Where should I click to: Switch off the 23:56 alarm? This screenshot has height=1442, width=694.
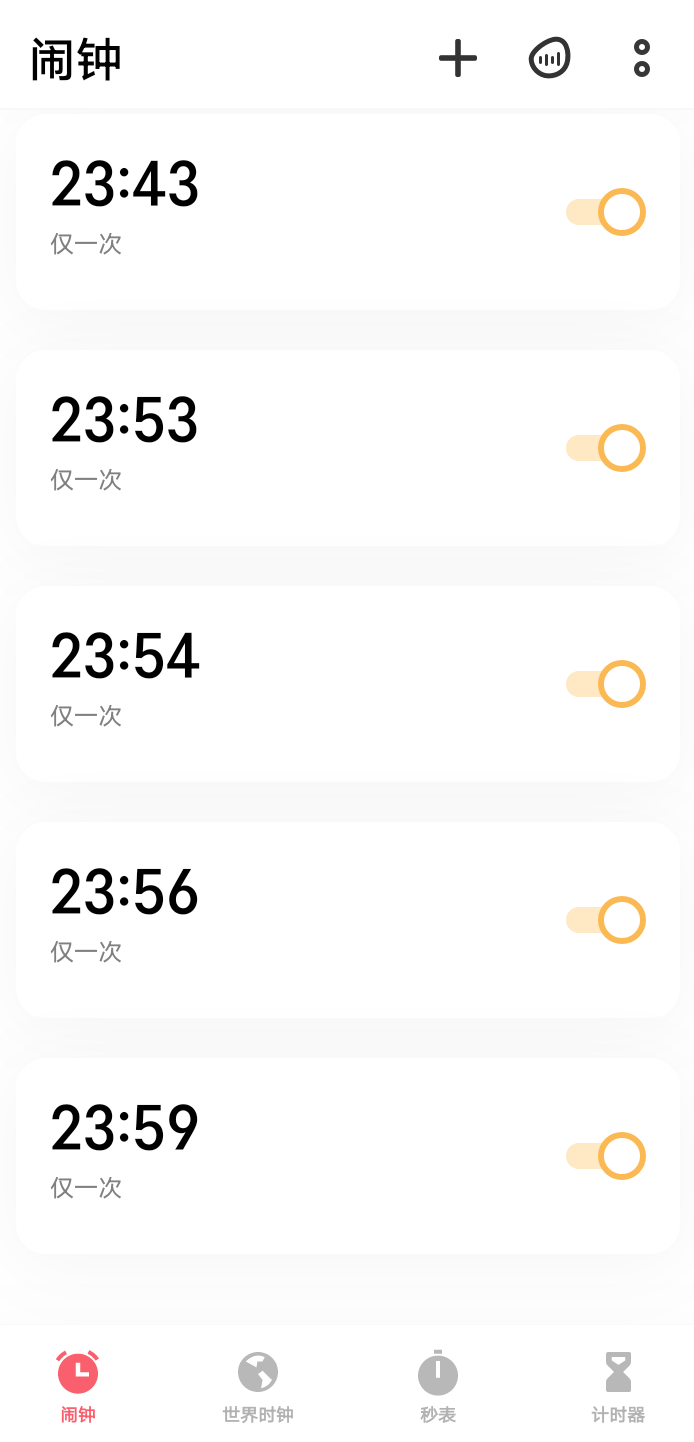point(606,920)
